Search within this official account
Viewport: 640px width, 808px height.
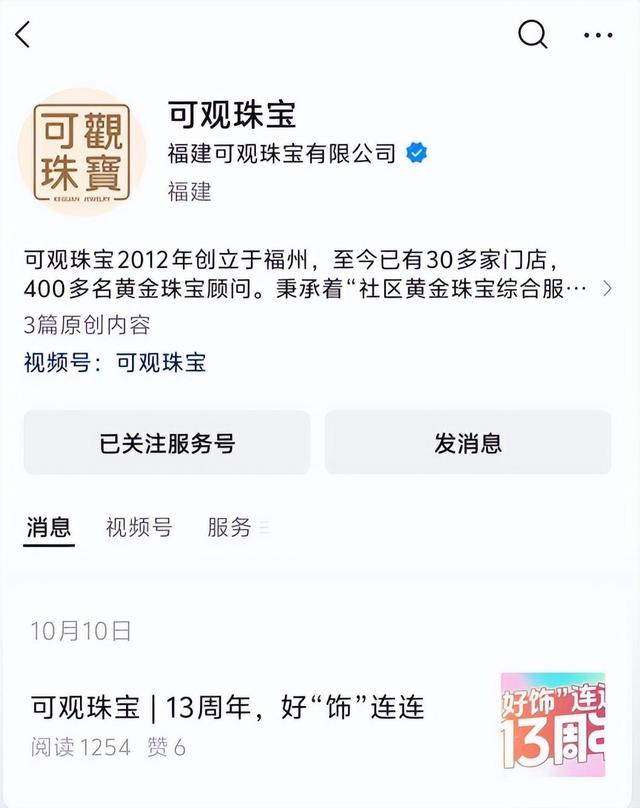tap(533, 35)
